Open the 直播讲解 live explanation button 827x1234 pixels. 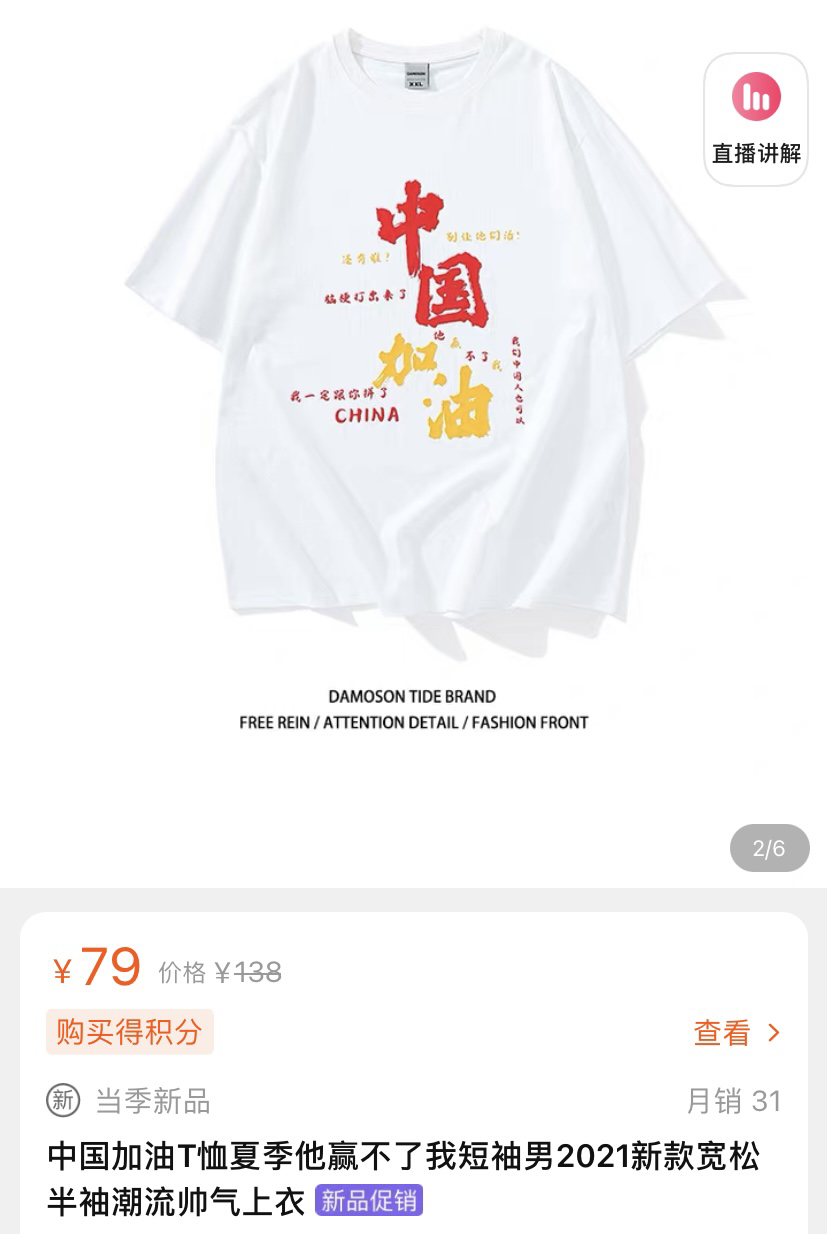point(756,120)
